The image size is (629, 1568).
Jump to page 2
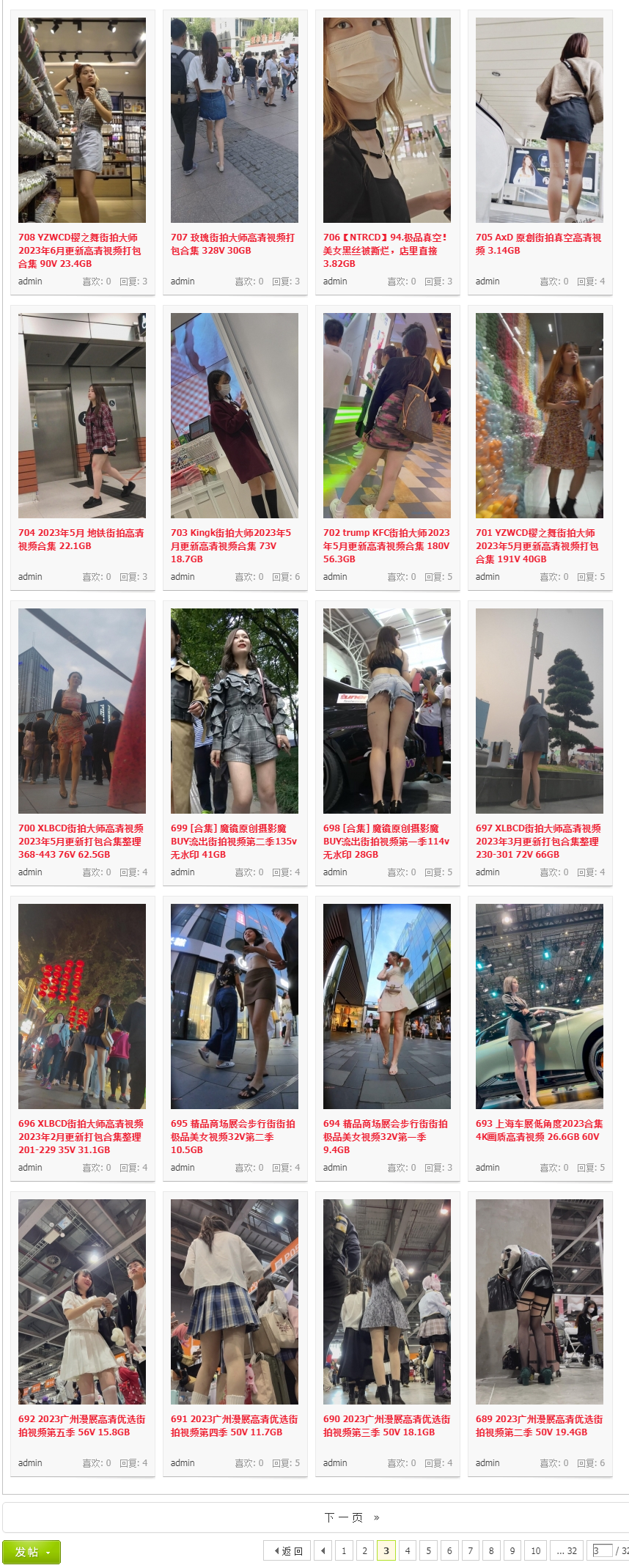coord(365,1551)
